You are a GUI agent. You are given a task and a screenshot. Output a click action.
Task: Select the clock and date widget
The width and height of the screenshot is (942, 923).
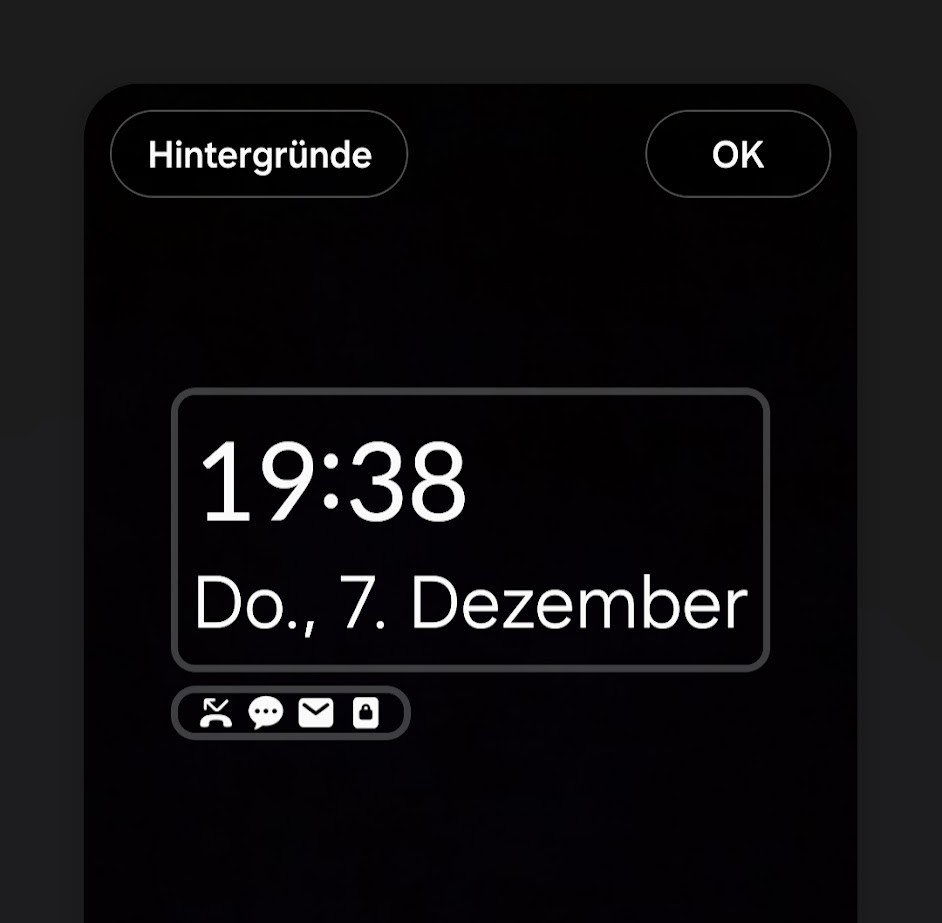[470, 529]
